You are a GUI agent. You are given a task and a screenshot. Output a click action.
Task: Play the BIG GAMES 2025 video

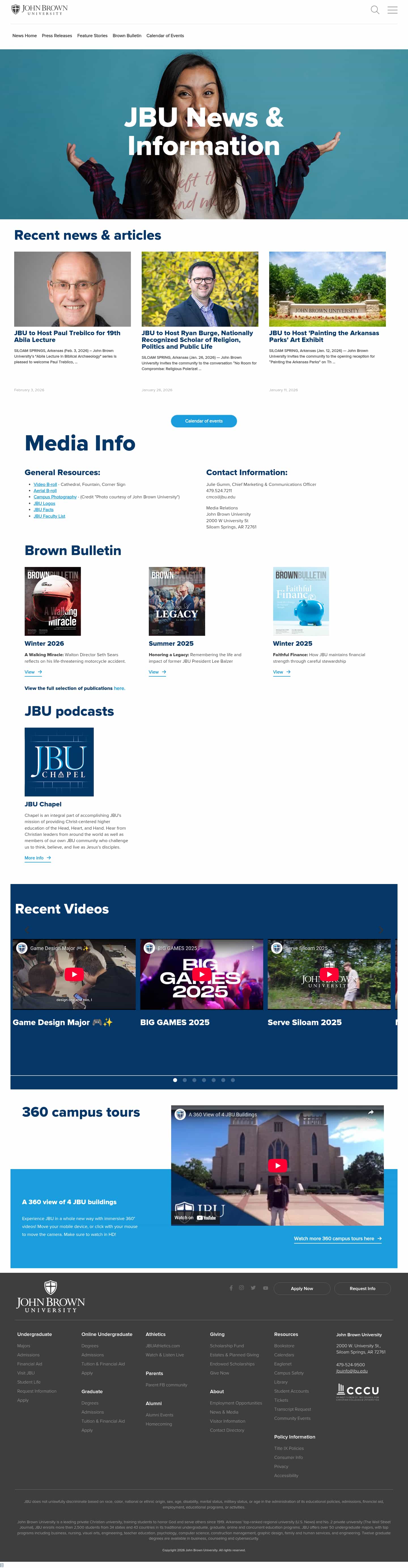point(201,974)
